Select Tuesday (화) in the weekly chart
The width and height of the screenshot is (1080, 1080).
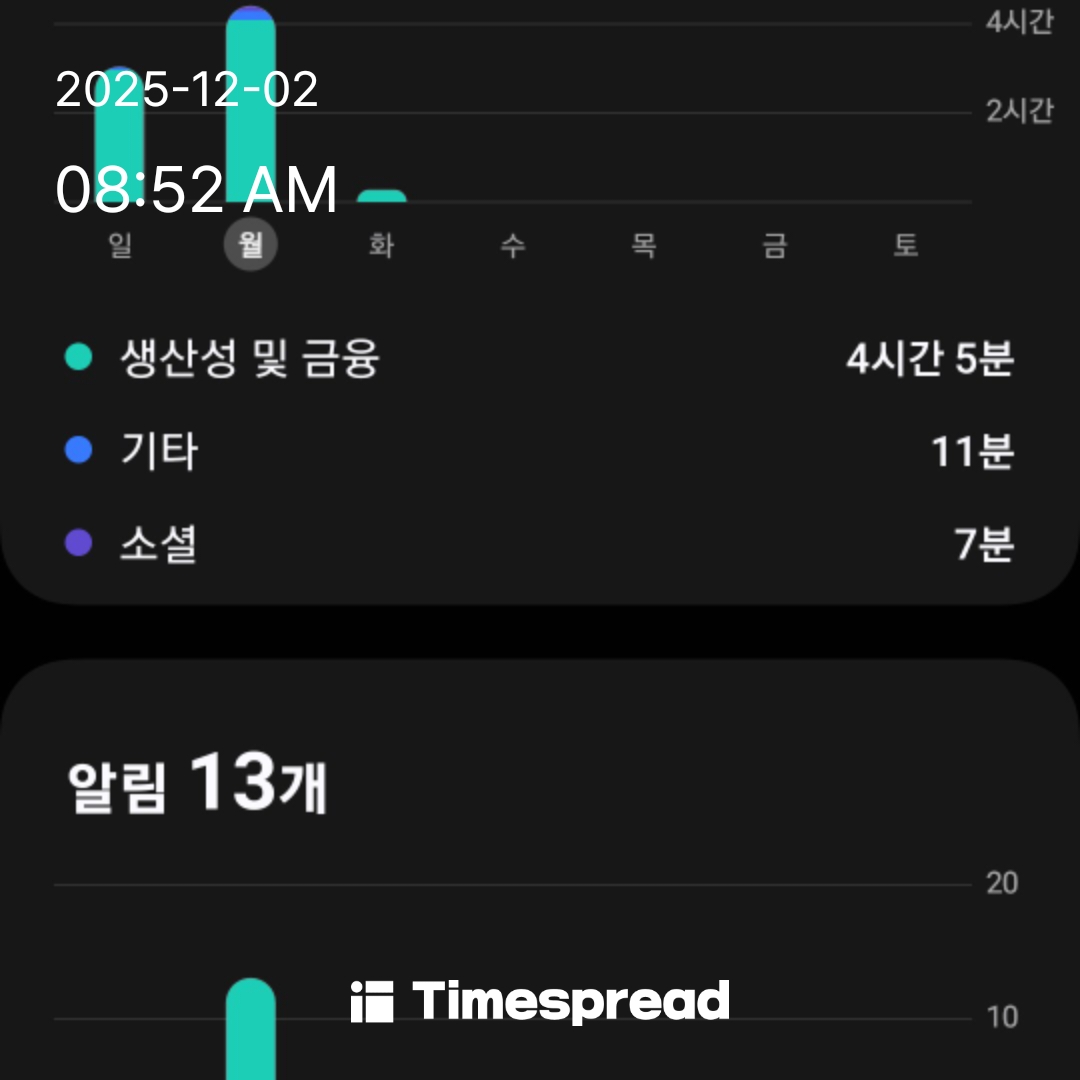coord(381,245)
